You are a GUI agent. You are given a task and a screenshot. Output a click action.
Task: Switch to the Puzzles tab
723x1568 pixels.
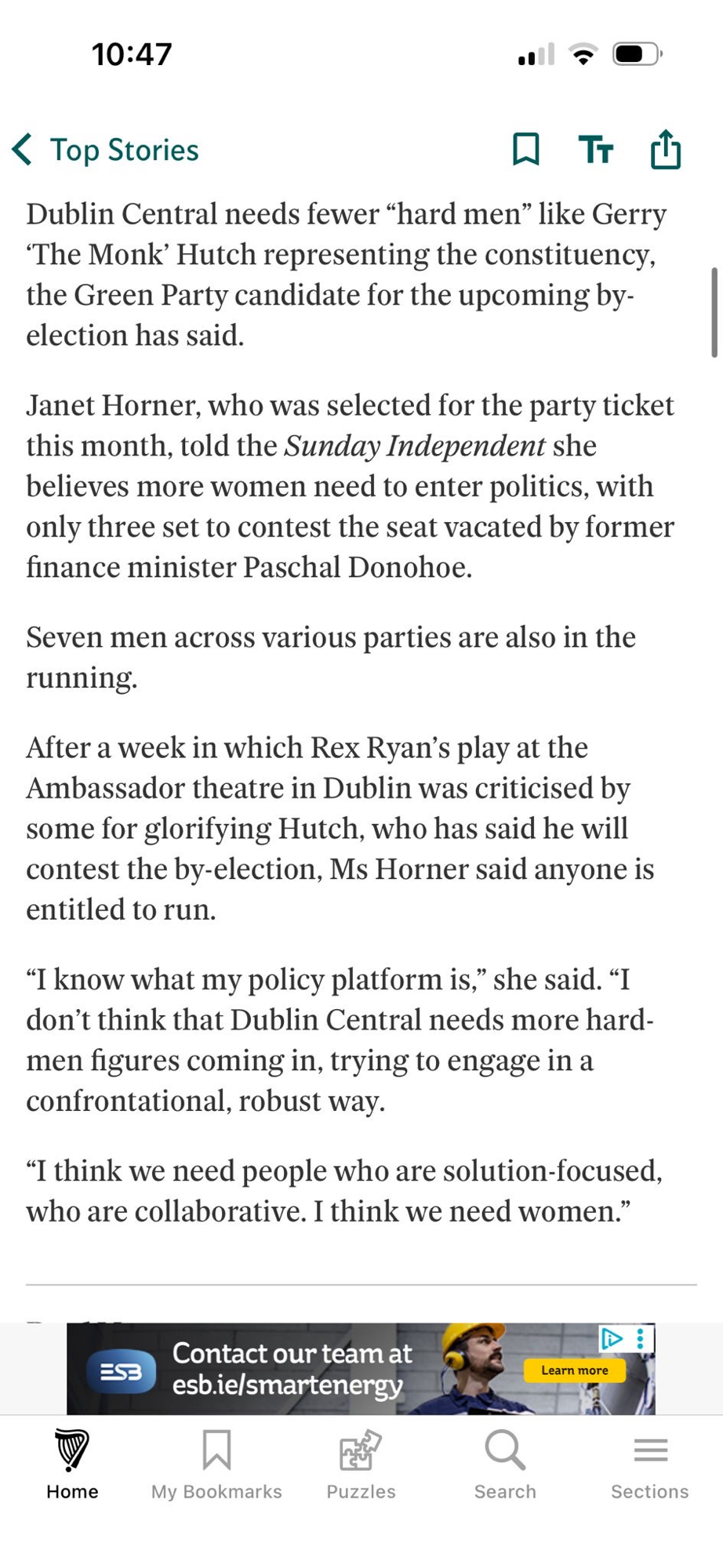point(361,1463)
